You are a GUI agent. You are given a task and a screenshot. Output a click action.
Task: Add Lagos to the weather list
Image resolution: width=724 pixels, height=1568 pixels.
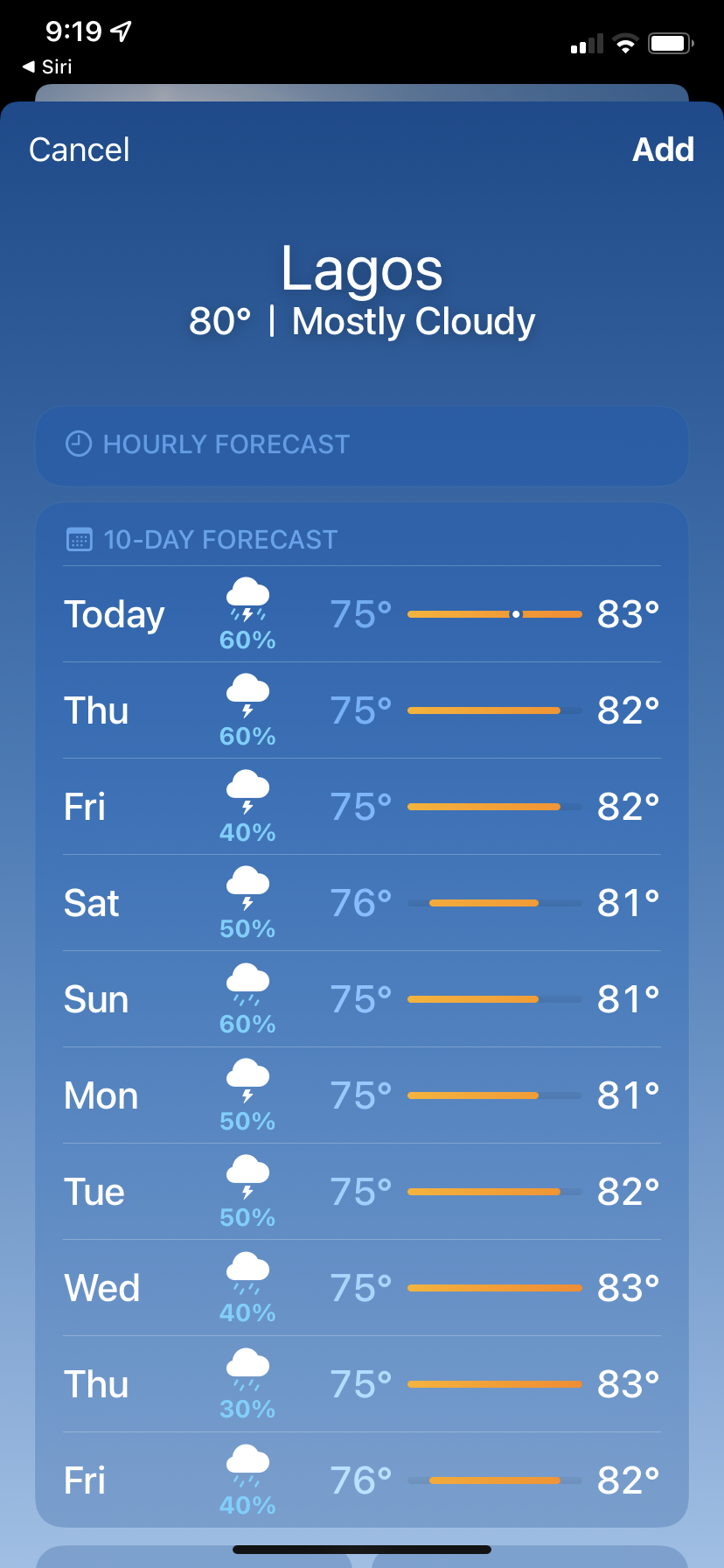[663, 150]
